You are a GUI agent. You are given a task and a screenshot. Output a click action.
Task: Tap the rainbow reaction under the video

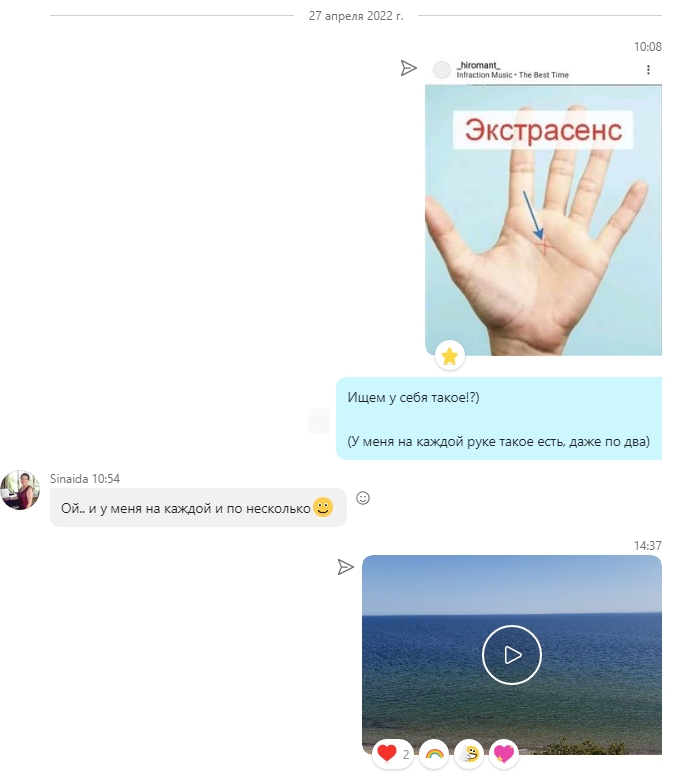434,754
